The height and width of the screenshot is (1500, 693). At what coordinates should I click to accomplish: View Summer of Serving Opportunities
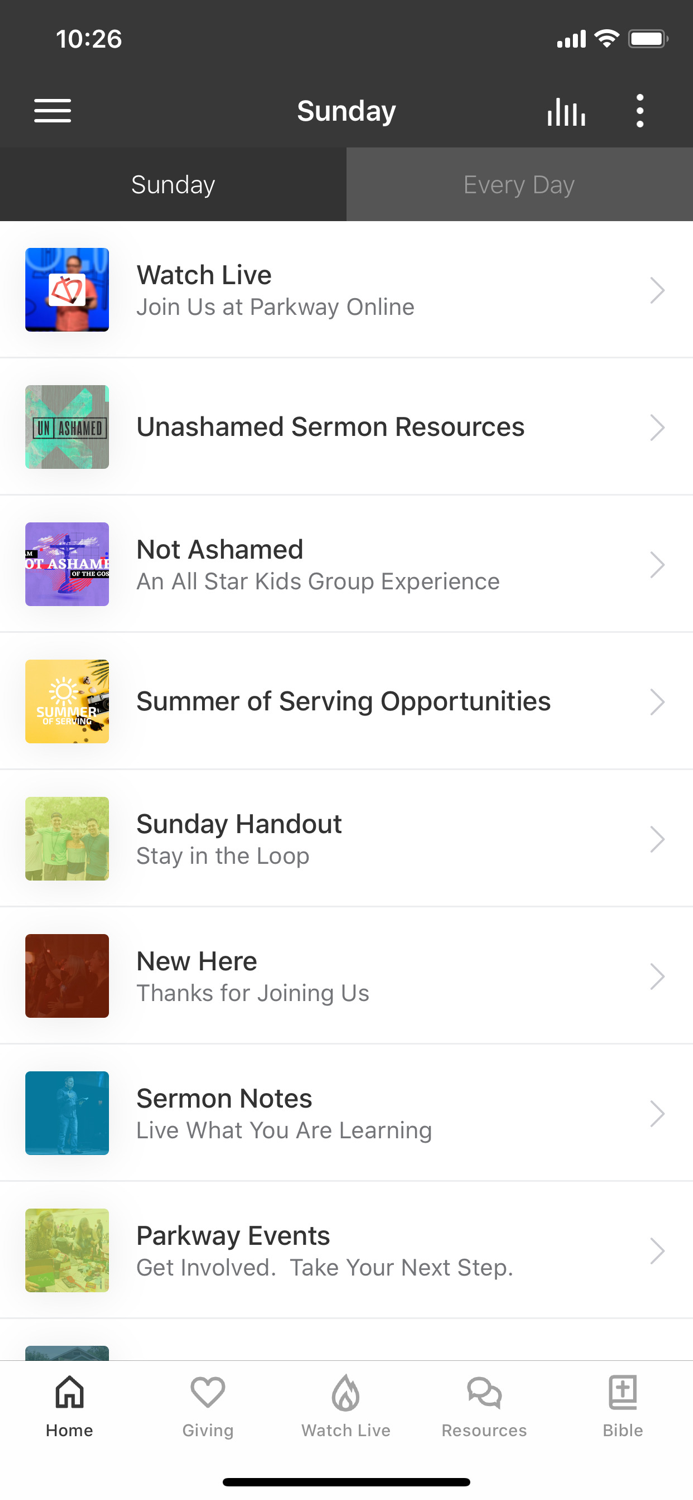(x=346, y=701)
